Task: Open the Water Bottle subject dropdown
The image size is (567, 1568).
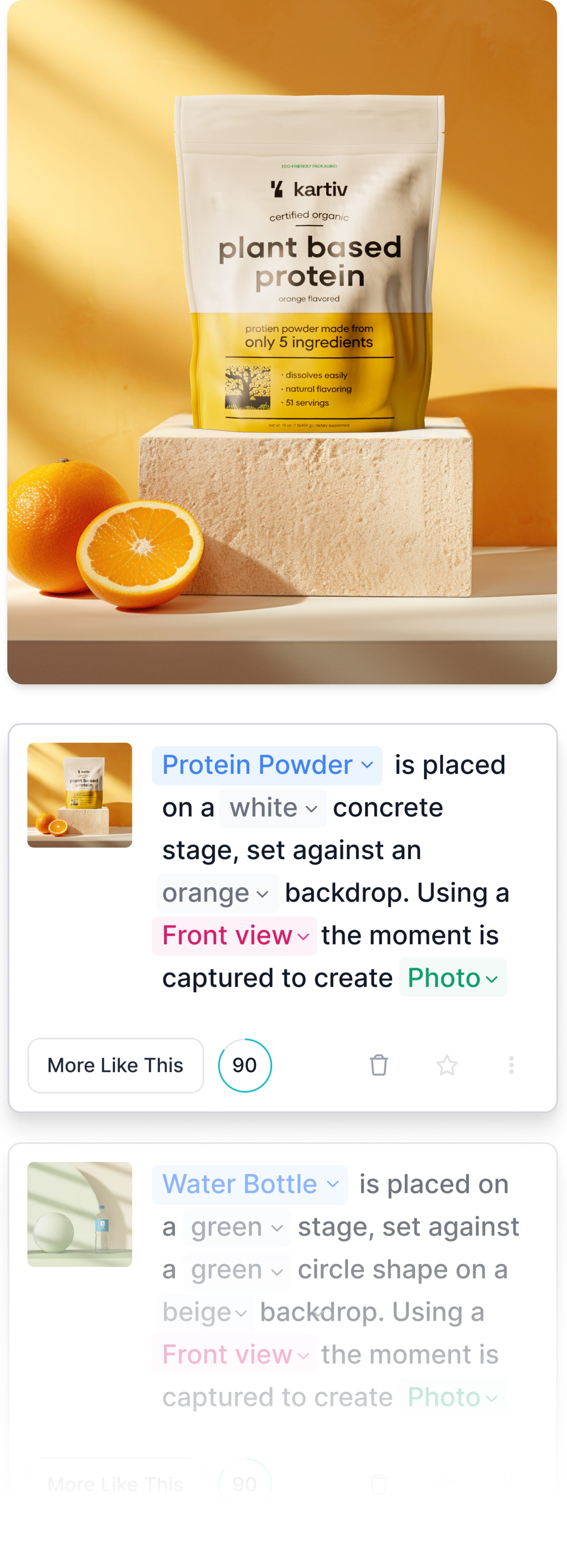Action: click(x=249, y=1185)
